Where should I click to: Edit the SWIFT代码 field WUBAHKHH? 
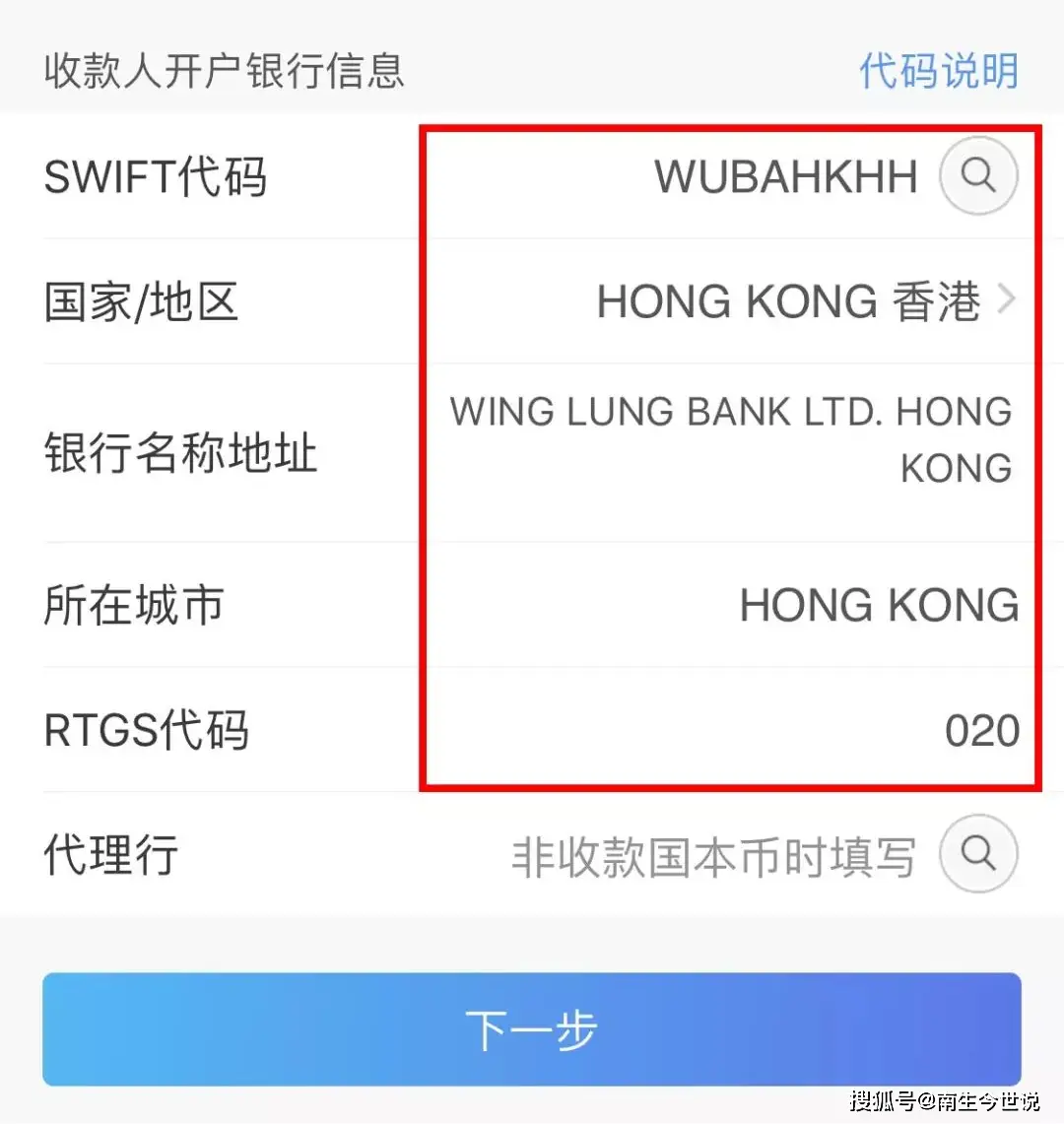click(785, 177)
